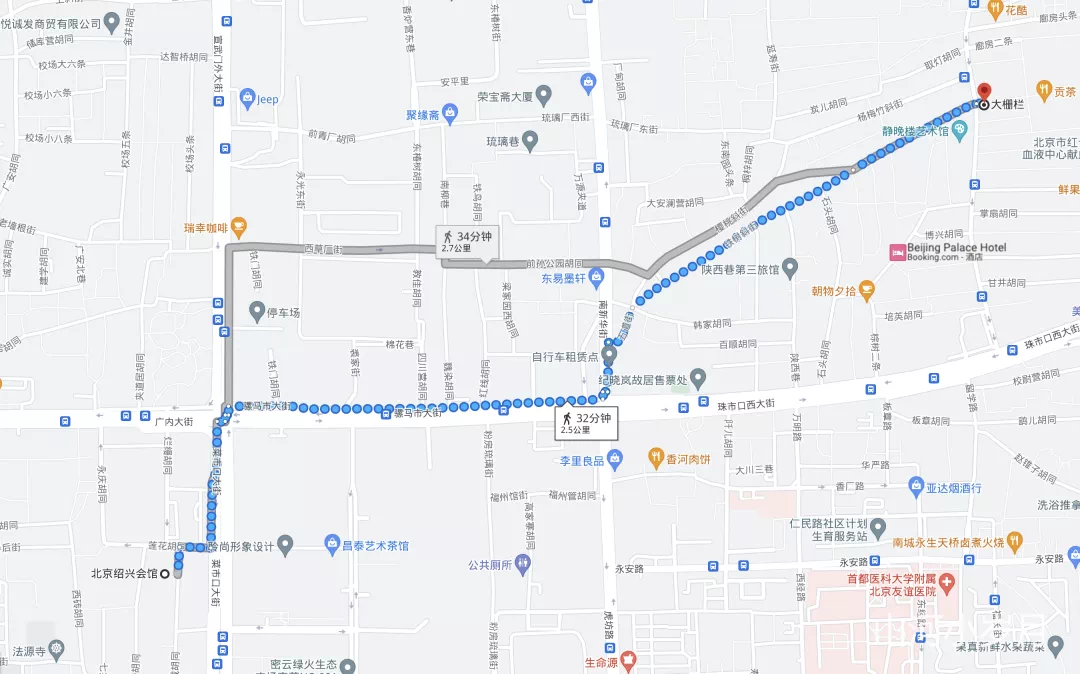This screenshot has height=674, width=1080.
Task: Open the 大栅栏 destination pin
Action: click(984, 92)
